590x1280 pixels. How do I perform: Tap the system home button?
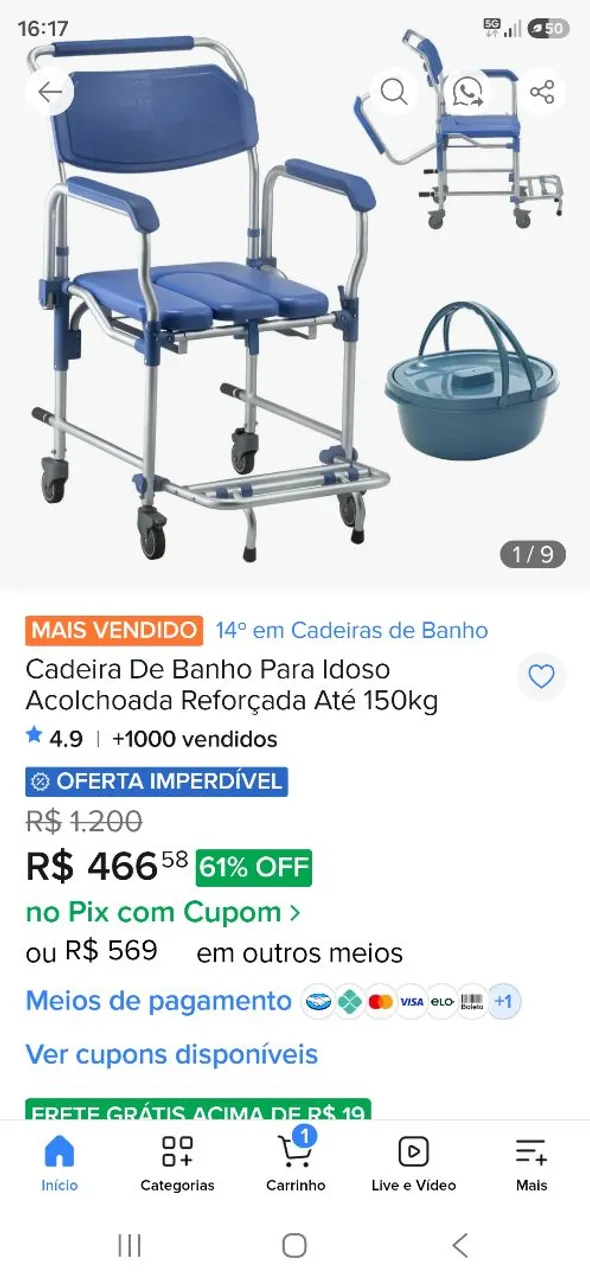294,1245
